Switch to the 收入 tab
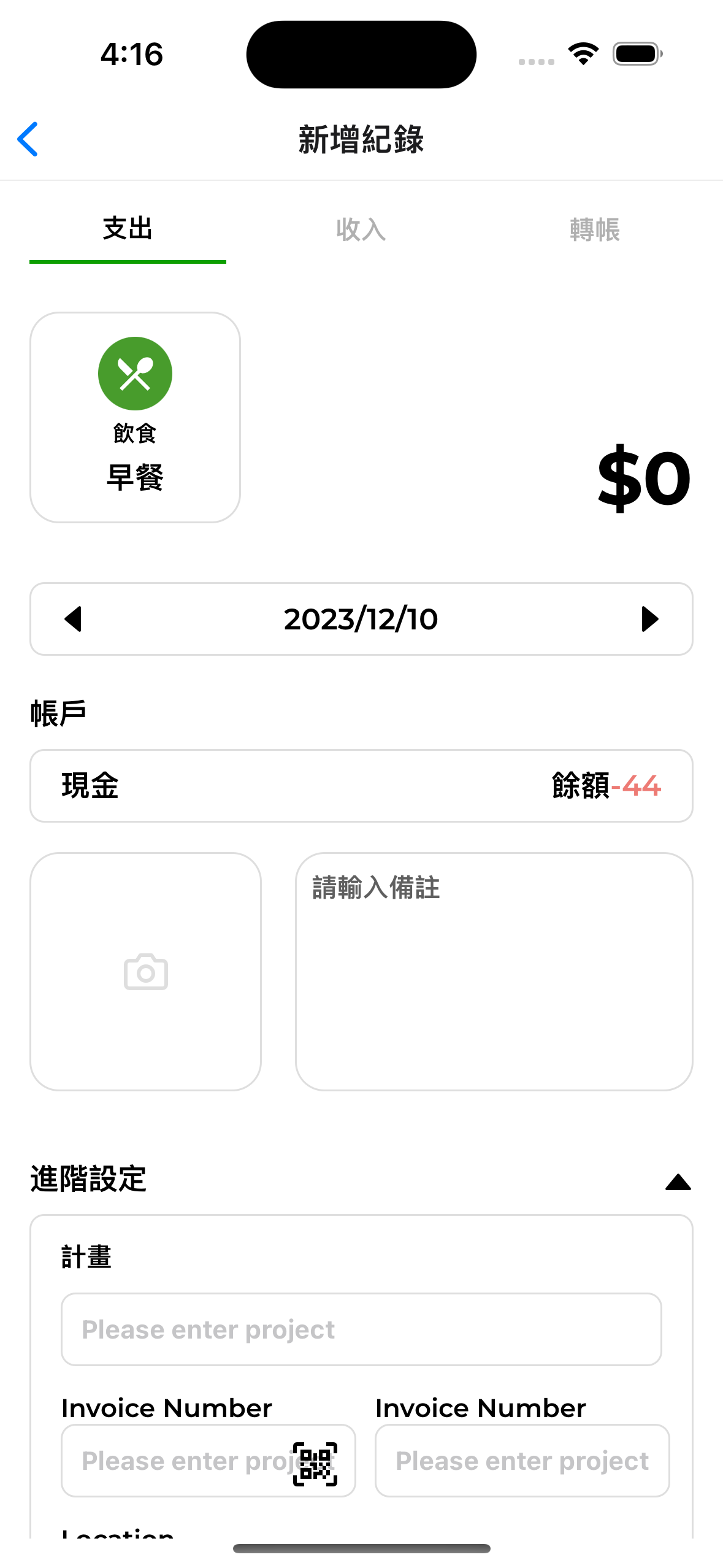This screenshot has width=723, height=1568. click(361, 230)
